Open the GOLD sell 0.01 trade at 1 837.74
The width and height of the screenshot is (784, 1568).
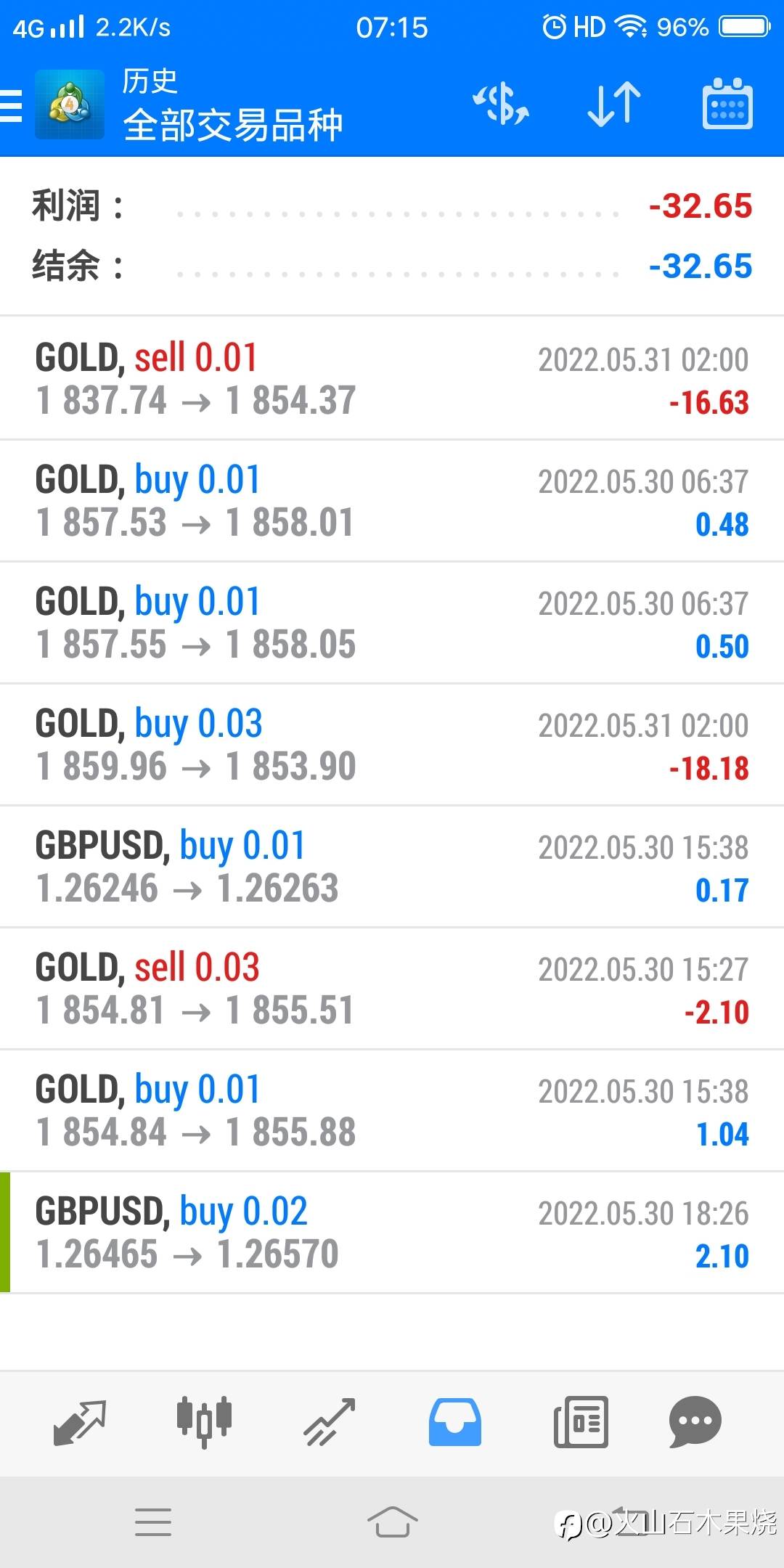(392, 378)
